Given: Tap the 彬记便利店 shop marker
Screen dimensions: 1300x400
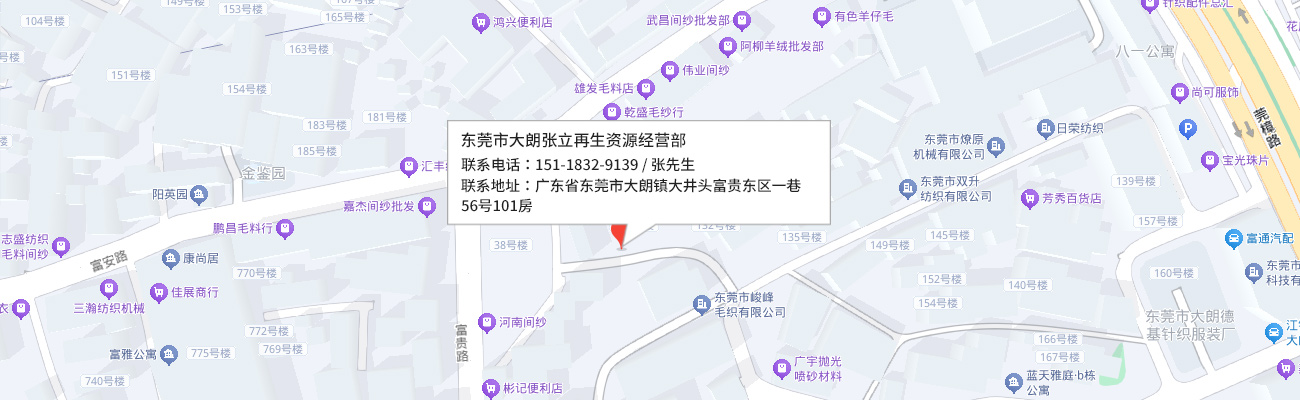Looking at the screenshot, I should (490, 388).
